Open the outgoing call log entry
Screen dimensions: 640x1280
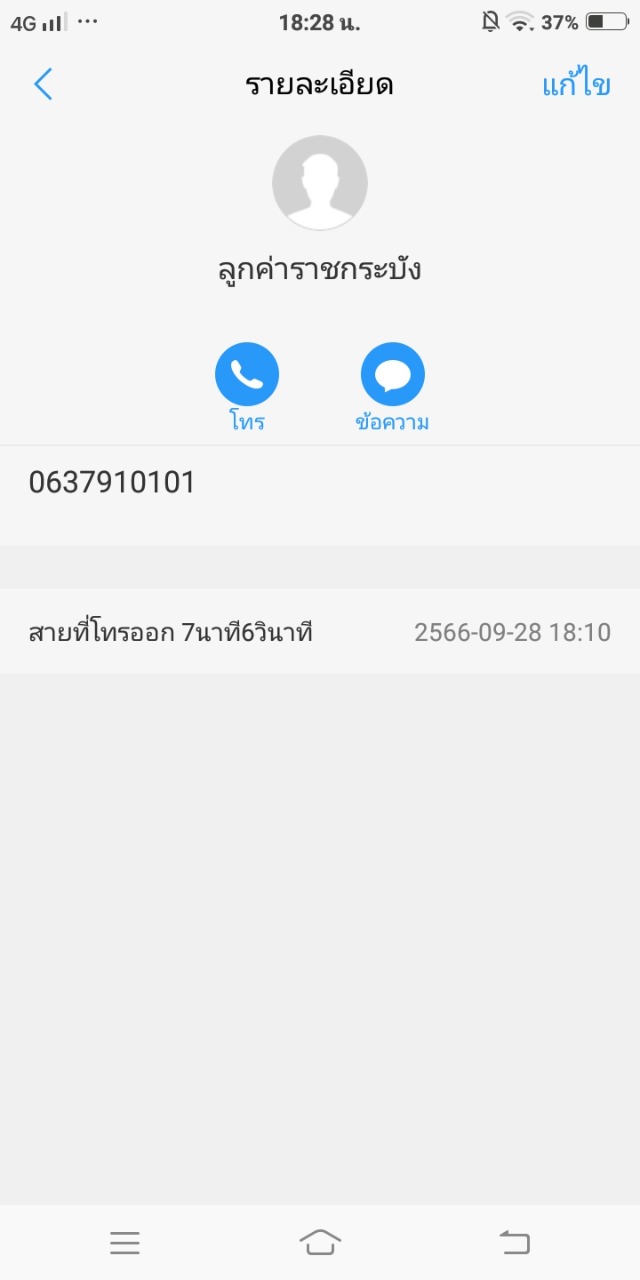[320, 632]
